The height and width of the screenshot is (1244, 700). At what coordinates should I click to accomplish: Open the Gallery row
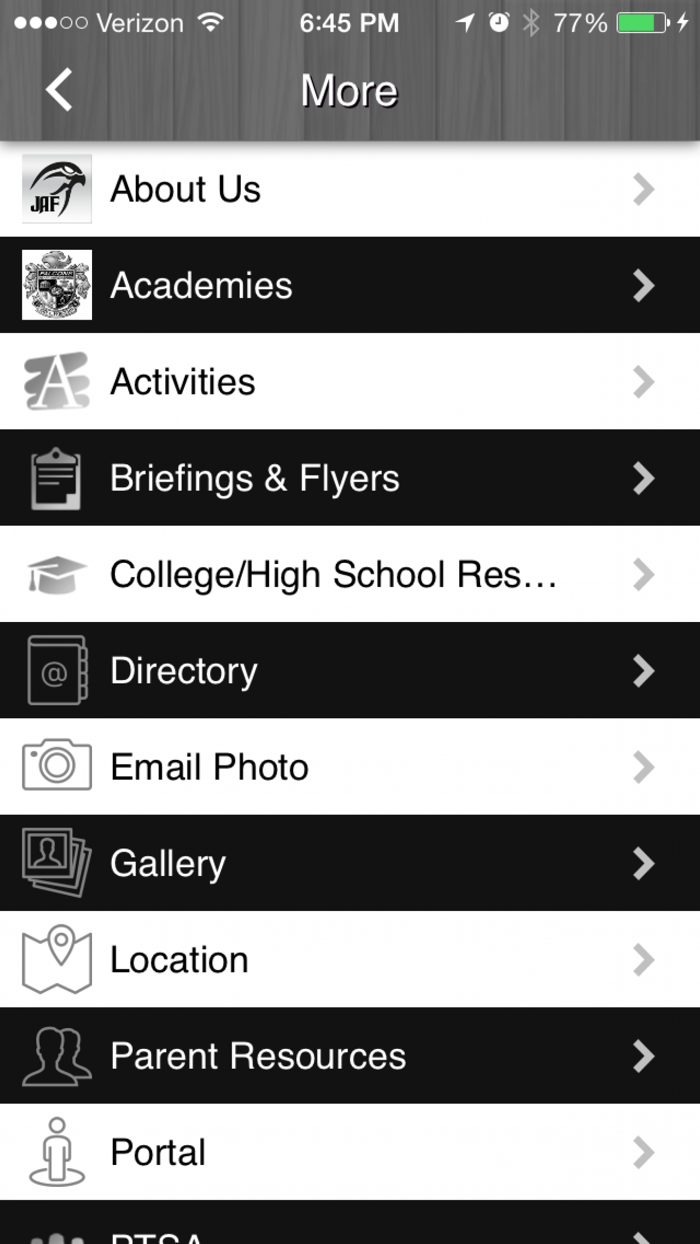tap(349, 863)
